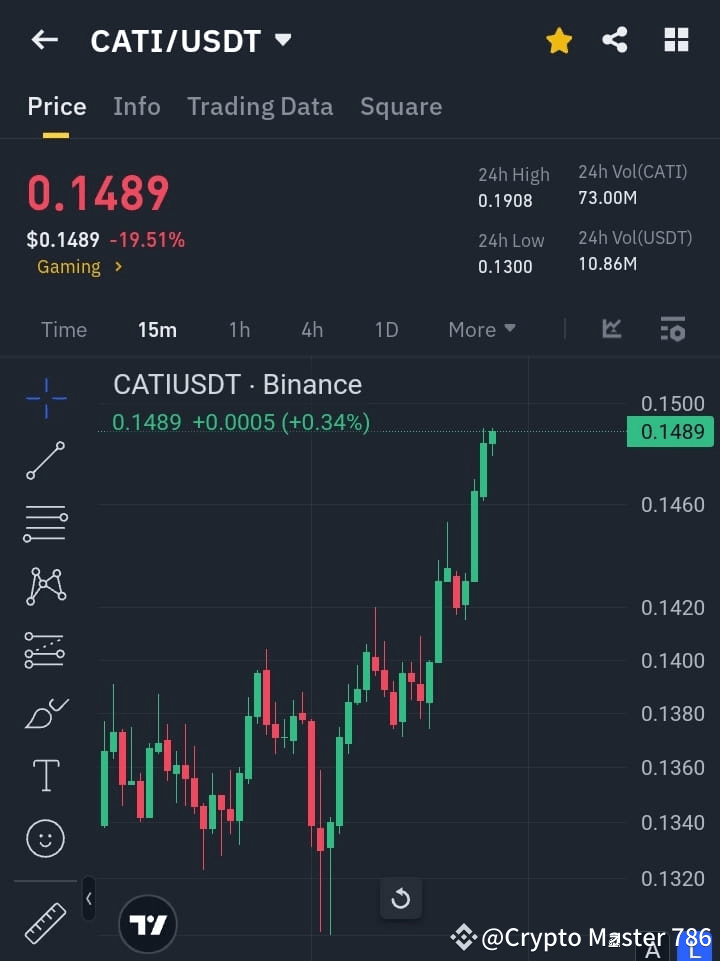Open the Square tab

tap(401, 106)
